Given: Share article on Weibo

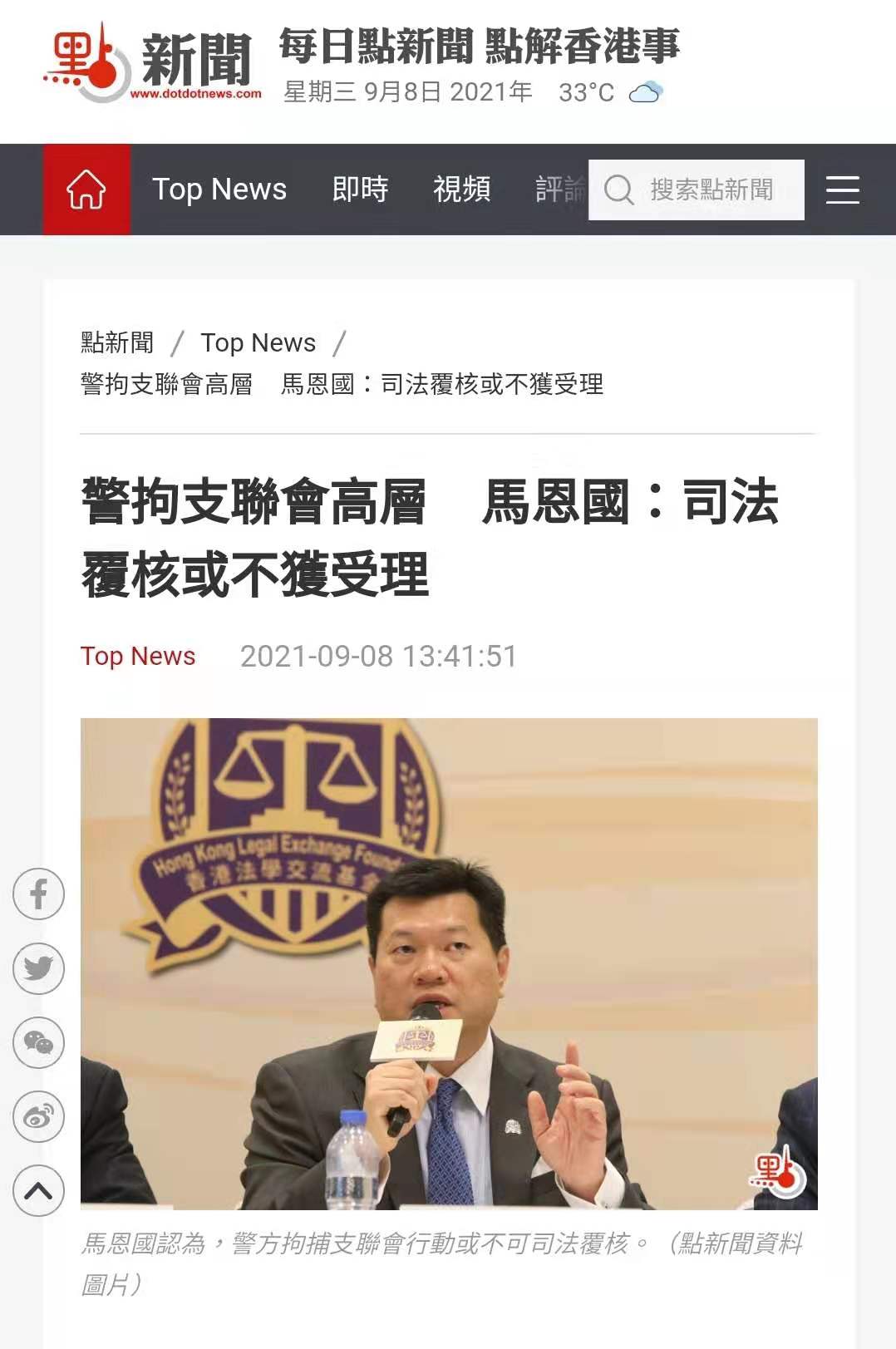Looking at the screenshot, I should coord(38,1116).
